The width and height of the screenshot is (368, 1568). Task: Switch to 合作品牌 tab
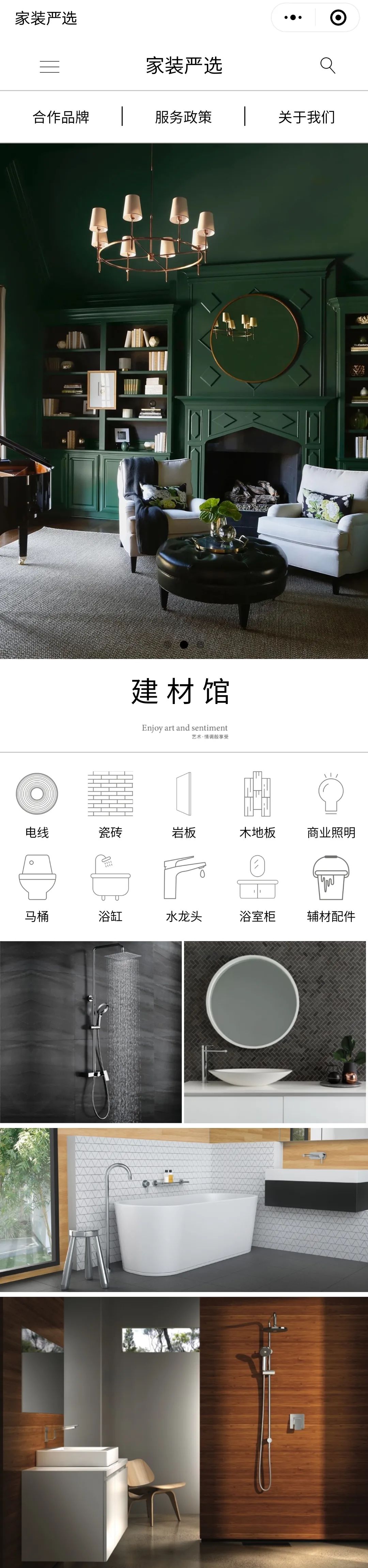click(x=61, y=117)
